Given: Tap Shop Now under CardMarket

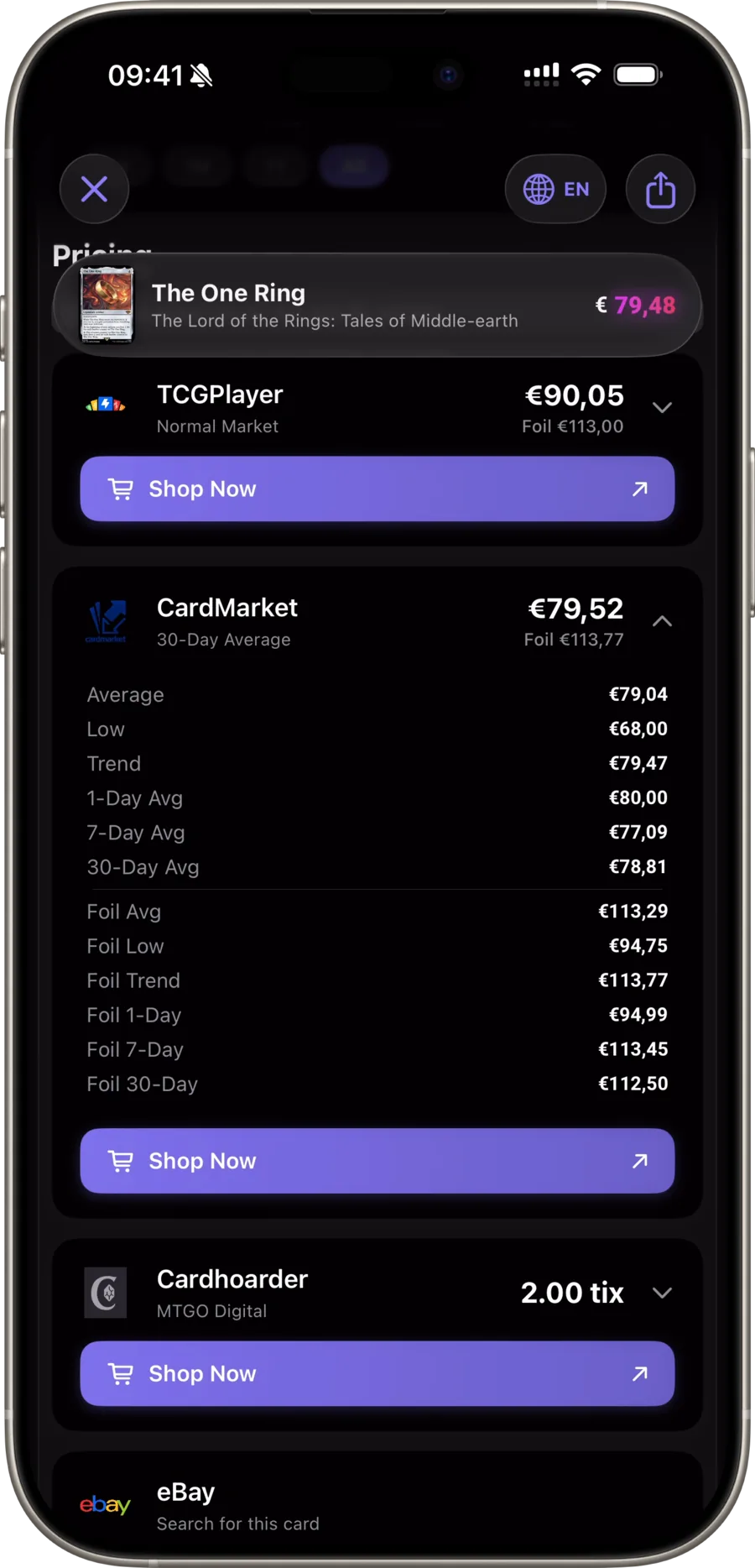Looking at the screenshot, I should coord(377,1161).
